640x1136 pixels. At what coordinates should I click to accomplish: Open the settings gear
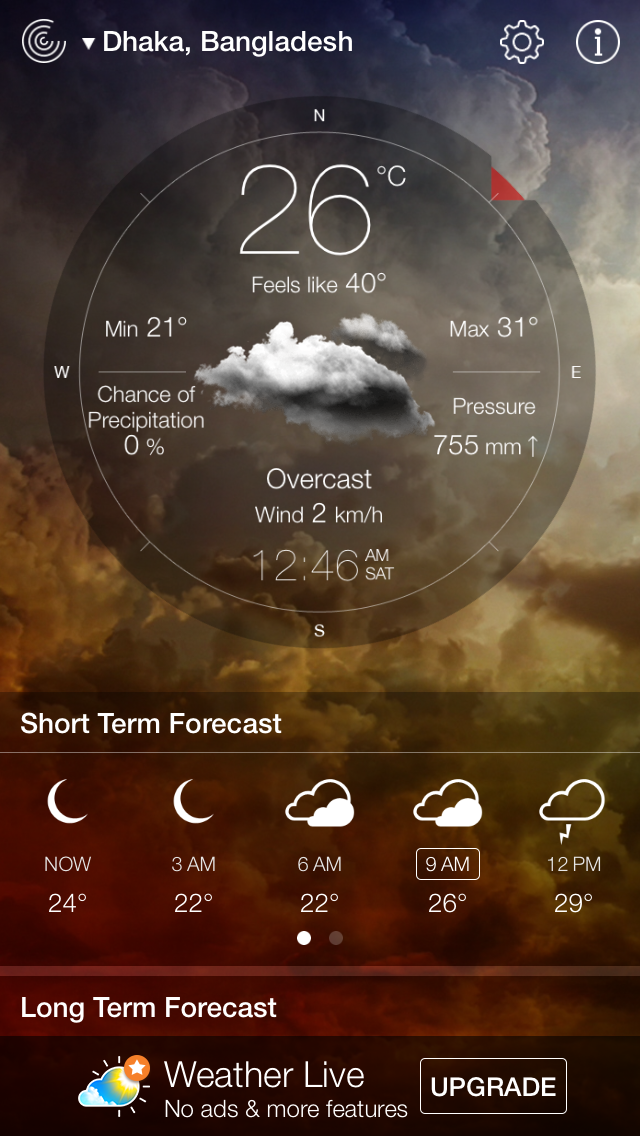tap(522, 42)
